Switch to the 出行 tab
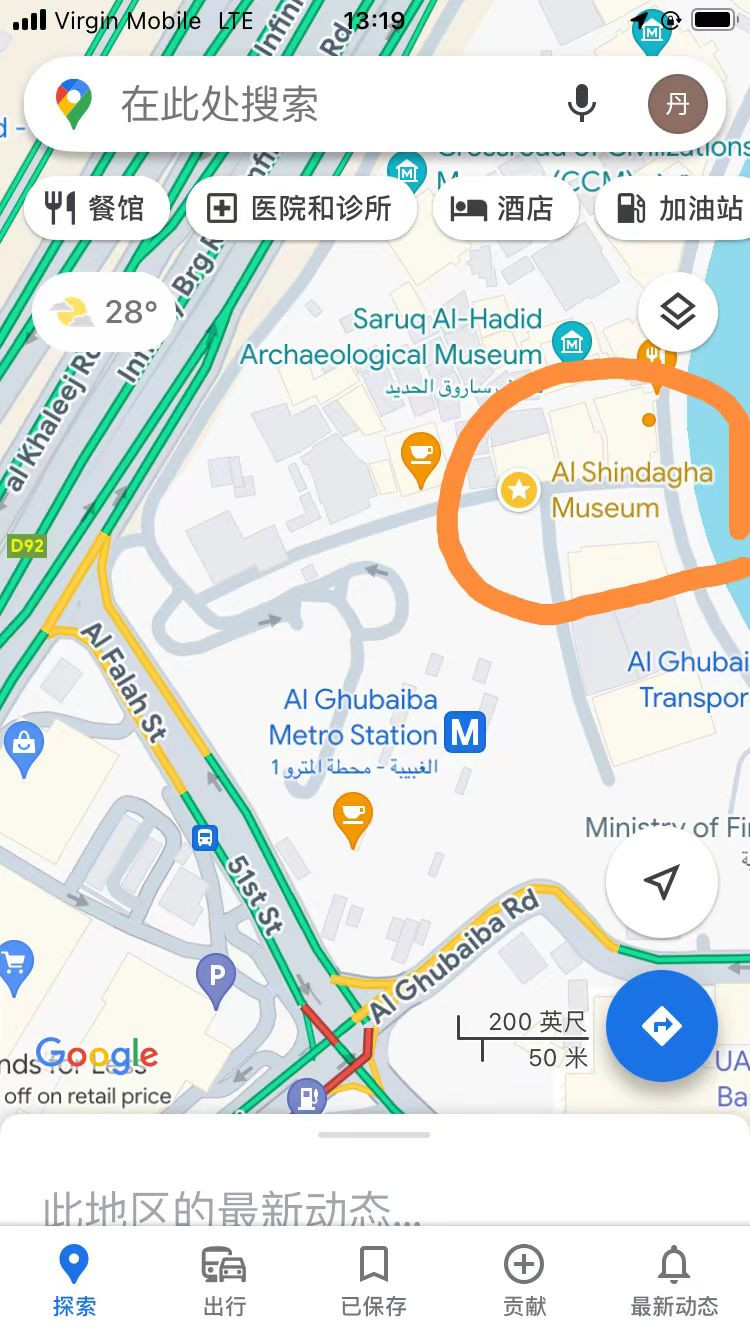 coord(224,1279)
